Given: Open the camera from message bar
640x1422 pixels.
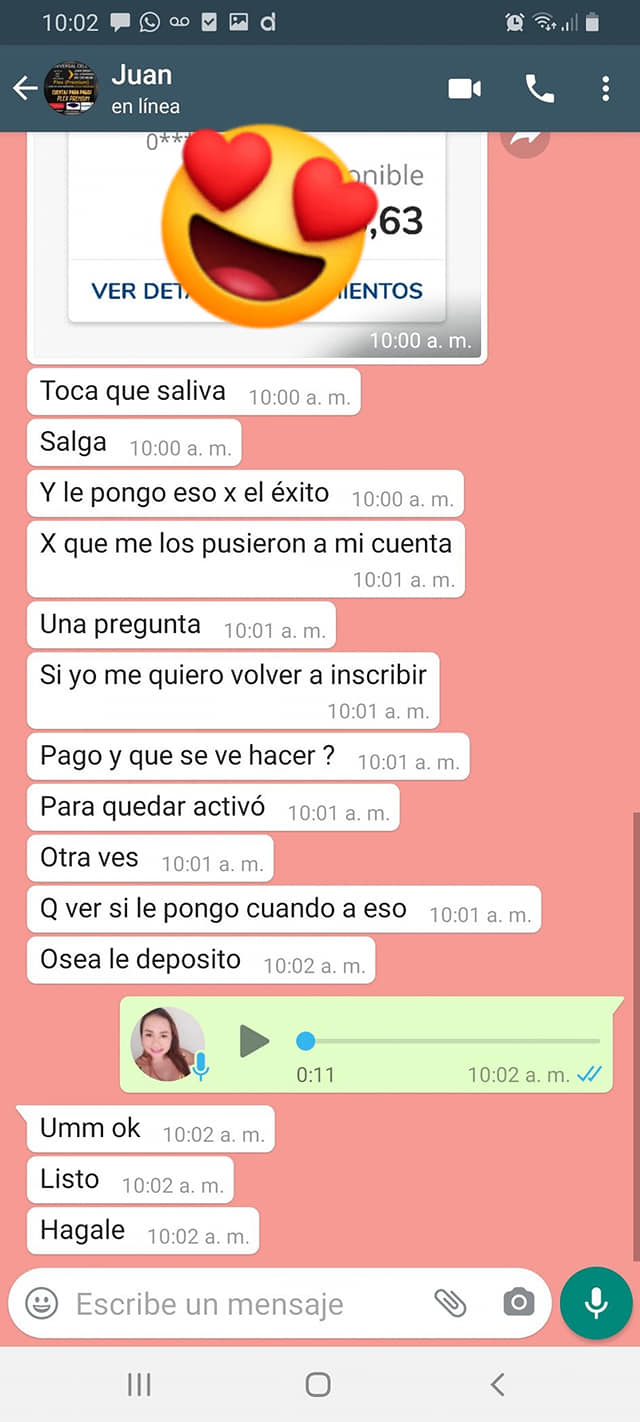Looking at the screenshot, I should pyautogui.click(x=517, y=1303).
